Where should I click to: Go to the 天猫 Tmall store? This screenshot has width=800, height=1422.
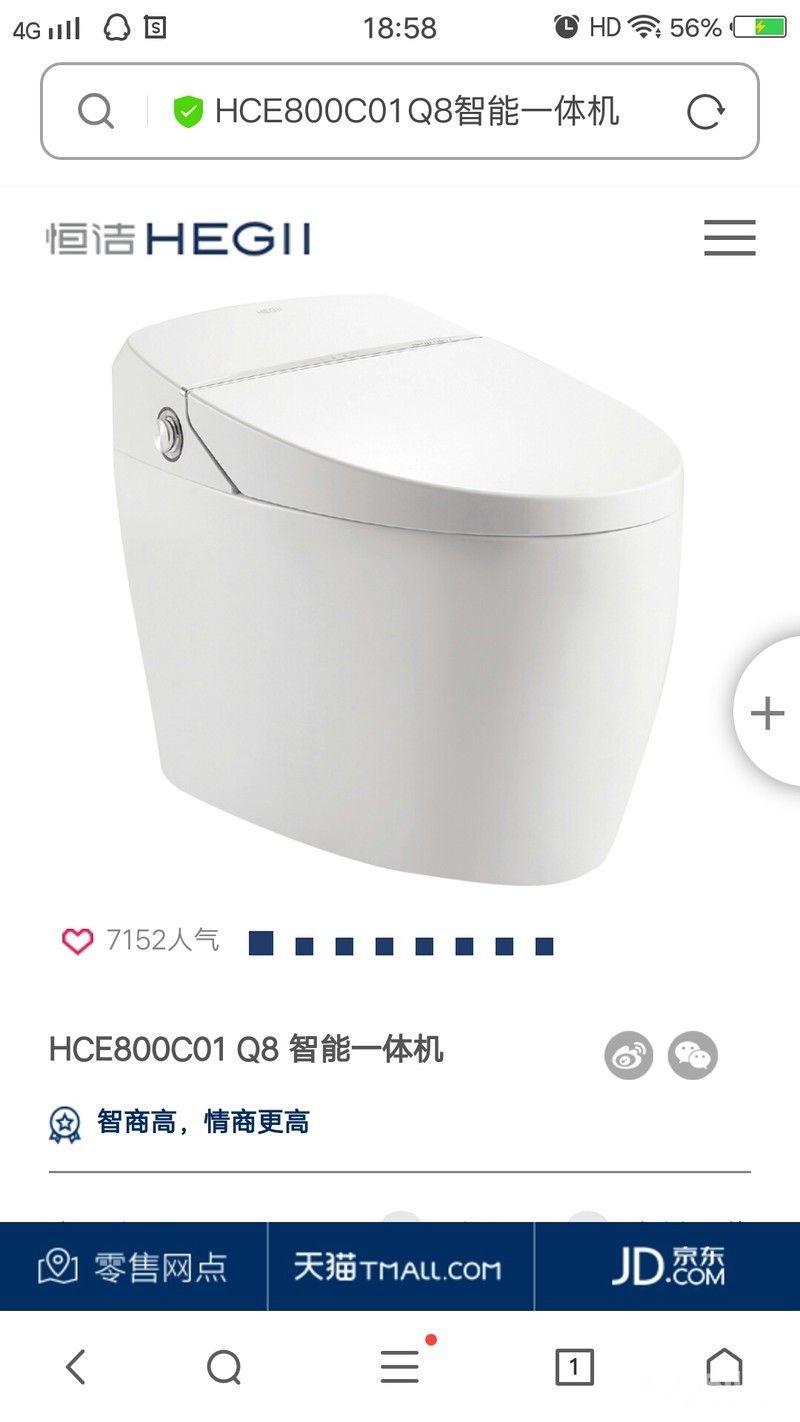399,1267
